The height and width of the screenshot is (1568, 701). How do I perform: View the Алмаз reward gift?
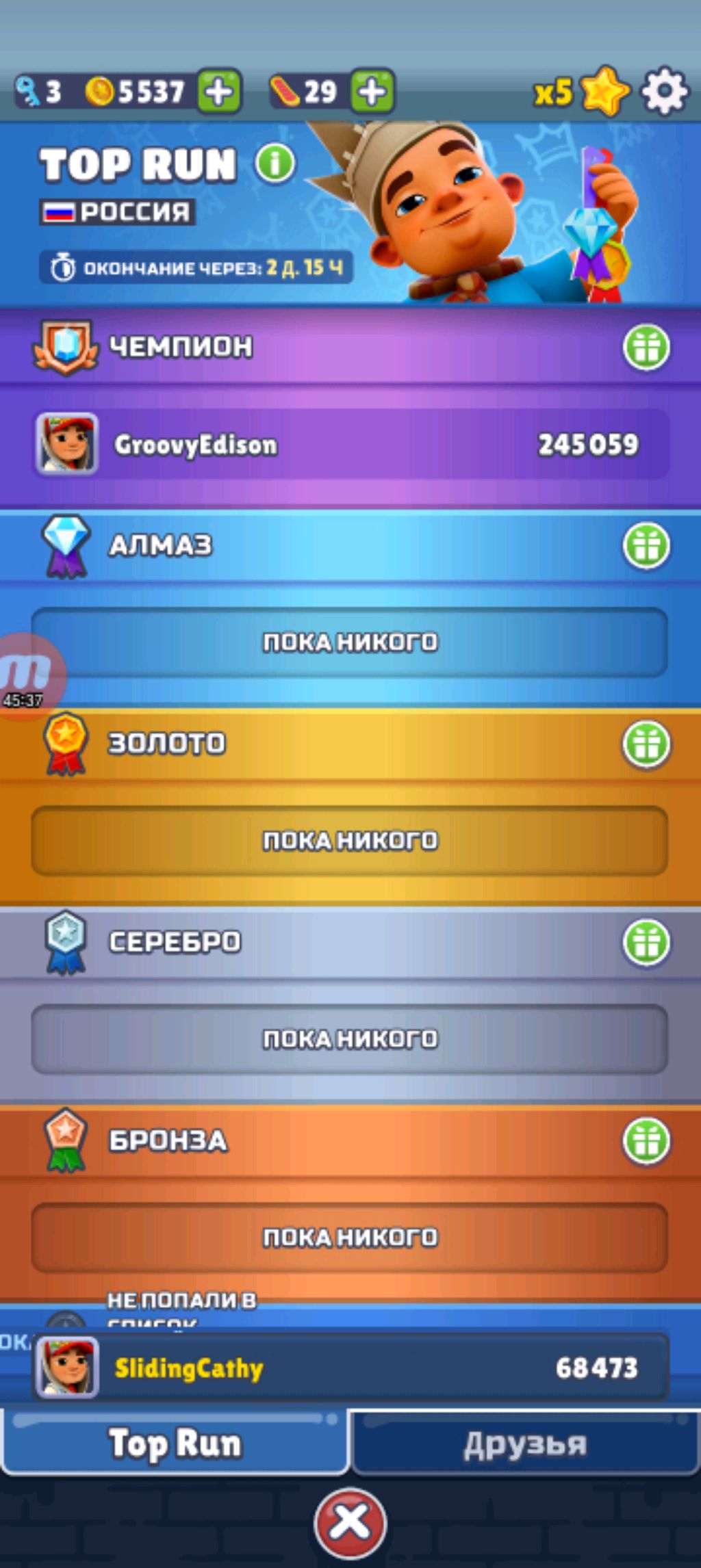(646, 545)
